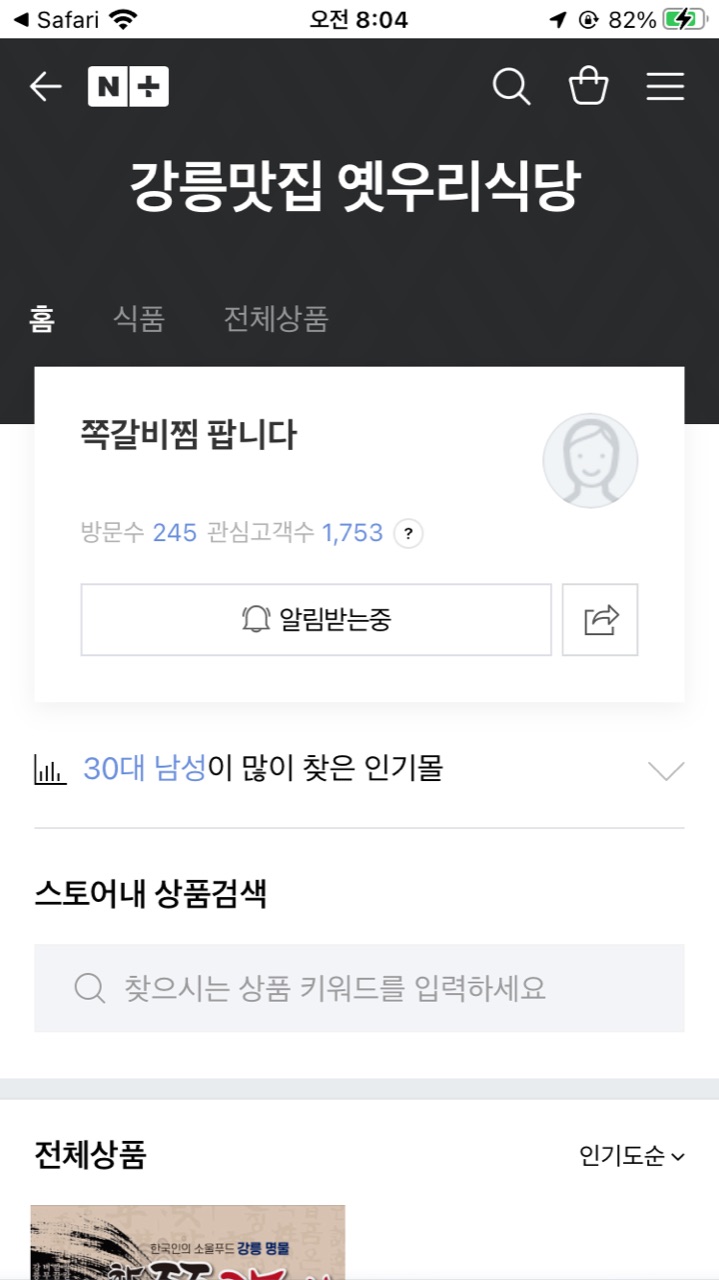This screenshot has width=719, height=1280.
Task: Tap the in-store product search field
Action: 359,988
